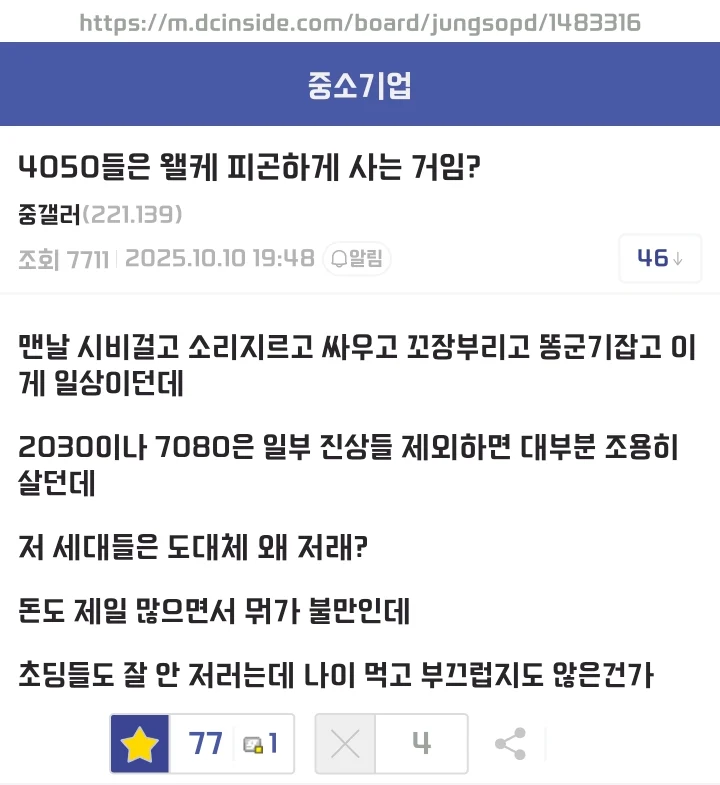Recommend the post with the star
Screen dimensions: 720x785
(x=140, y=743)
